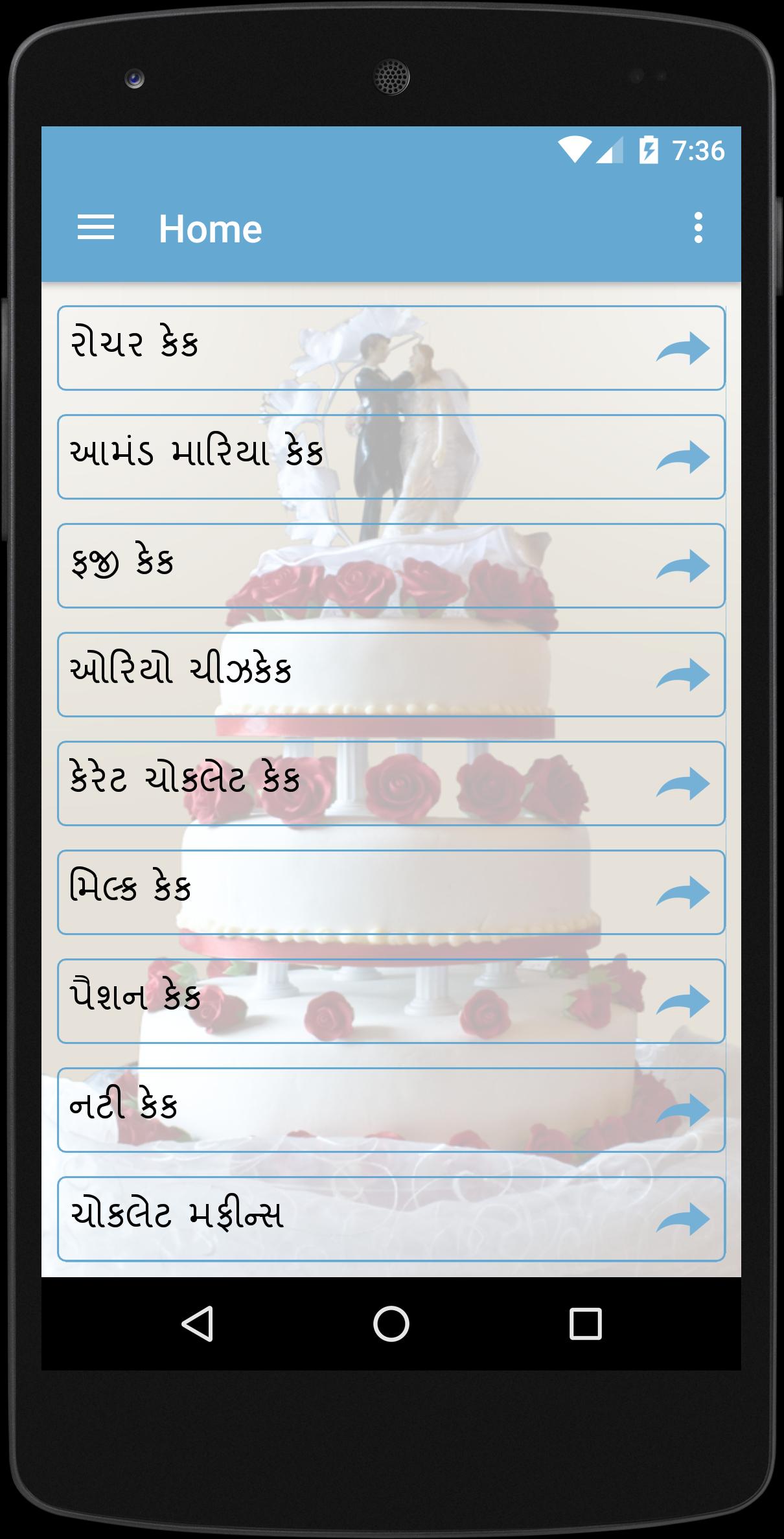784x1539 pixels.
Task: Check the battery charging indicator
Action: click(x=649, y=150)
